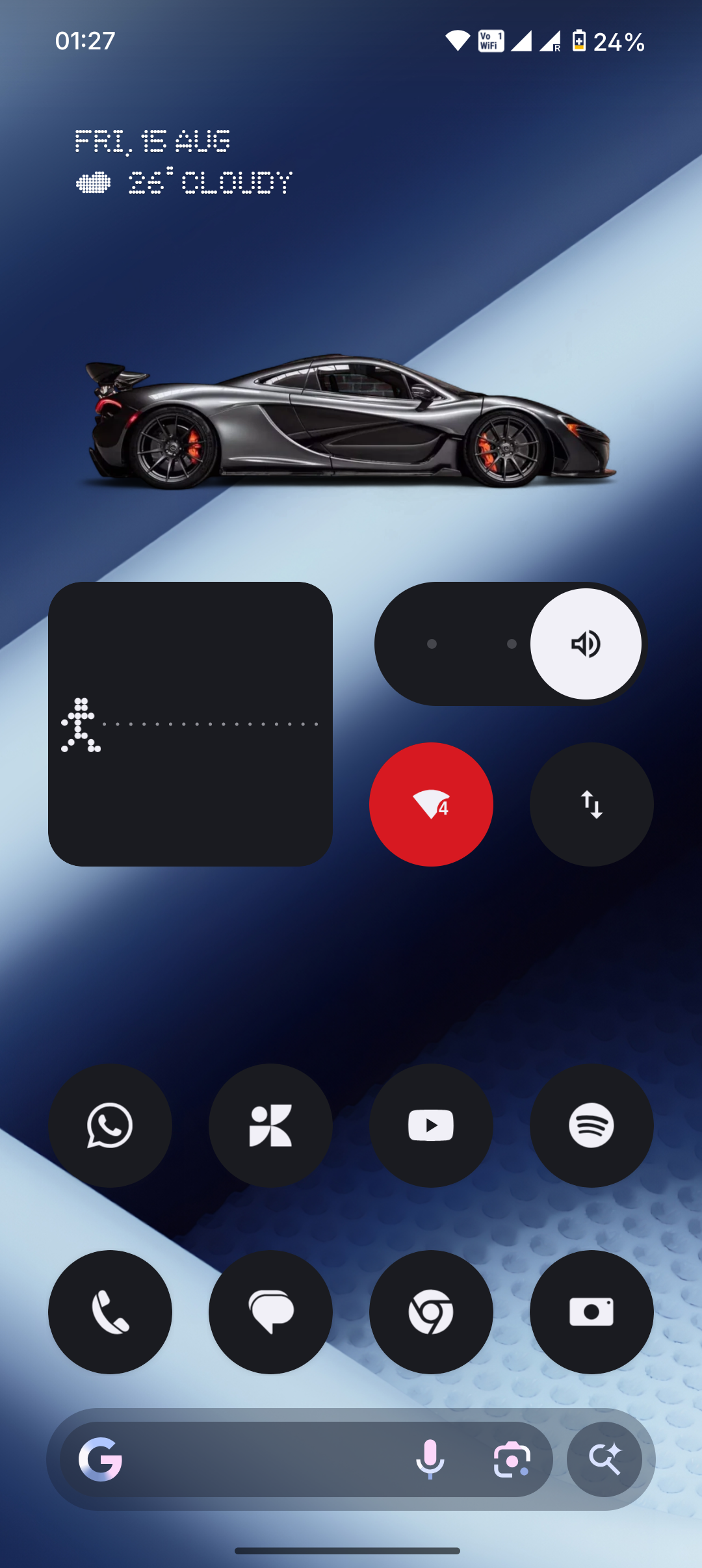
Task: Toggle the Wi-Fi quick setting widget
Action: click(x=431, y=804)
